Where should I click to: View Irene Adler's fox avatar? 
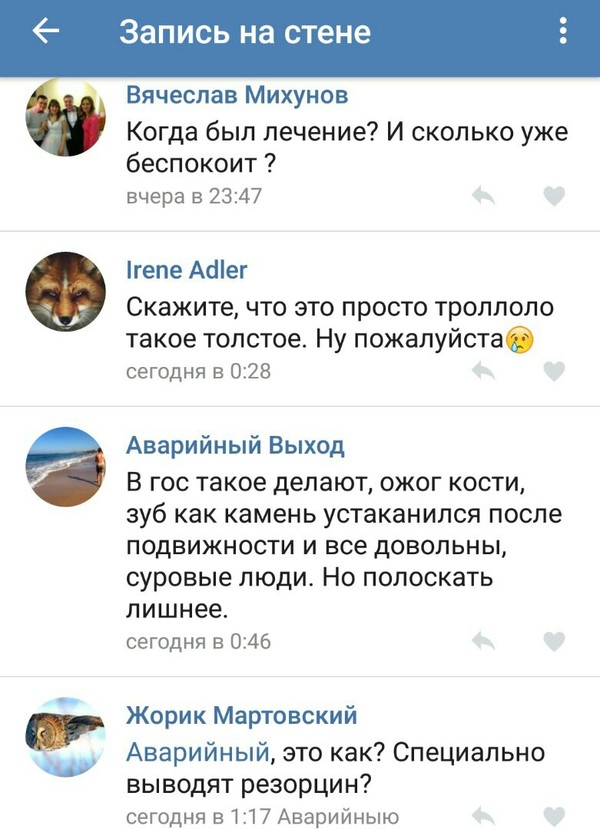coord(65,291)
